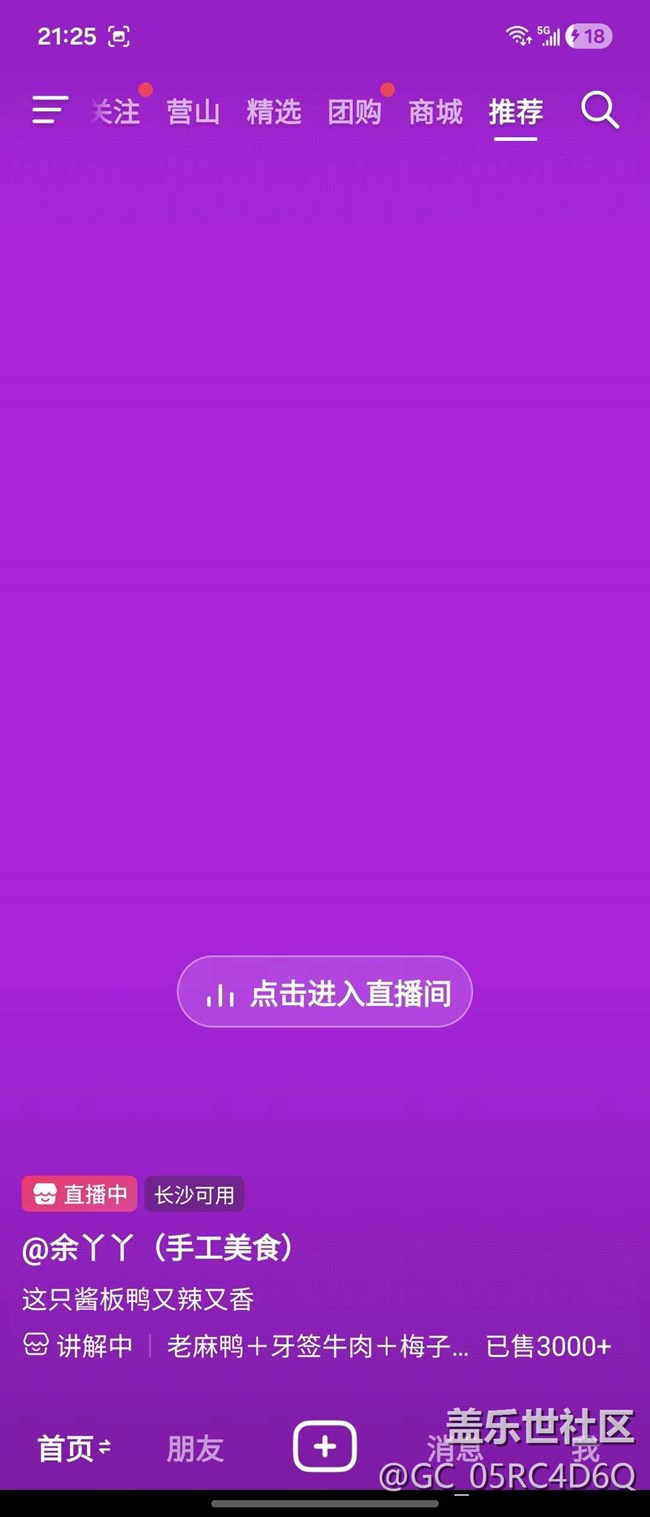This screenshot has height=1517, width=650.
Task: Switch to the 朋友 tab
Action: pyautogui.click(x=195, y=1448)
